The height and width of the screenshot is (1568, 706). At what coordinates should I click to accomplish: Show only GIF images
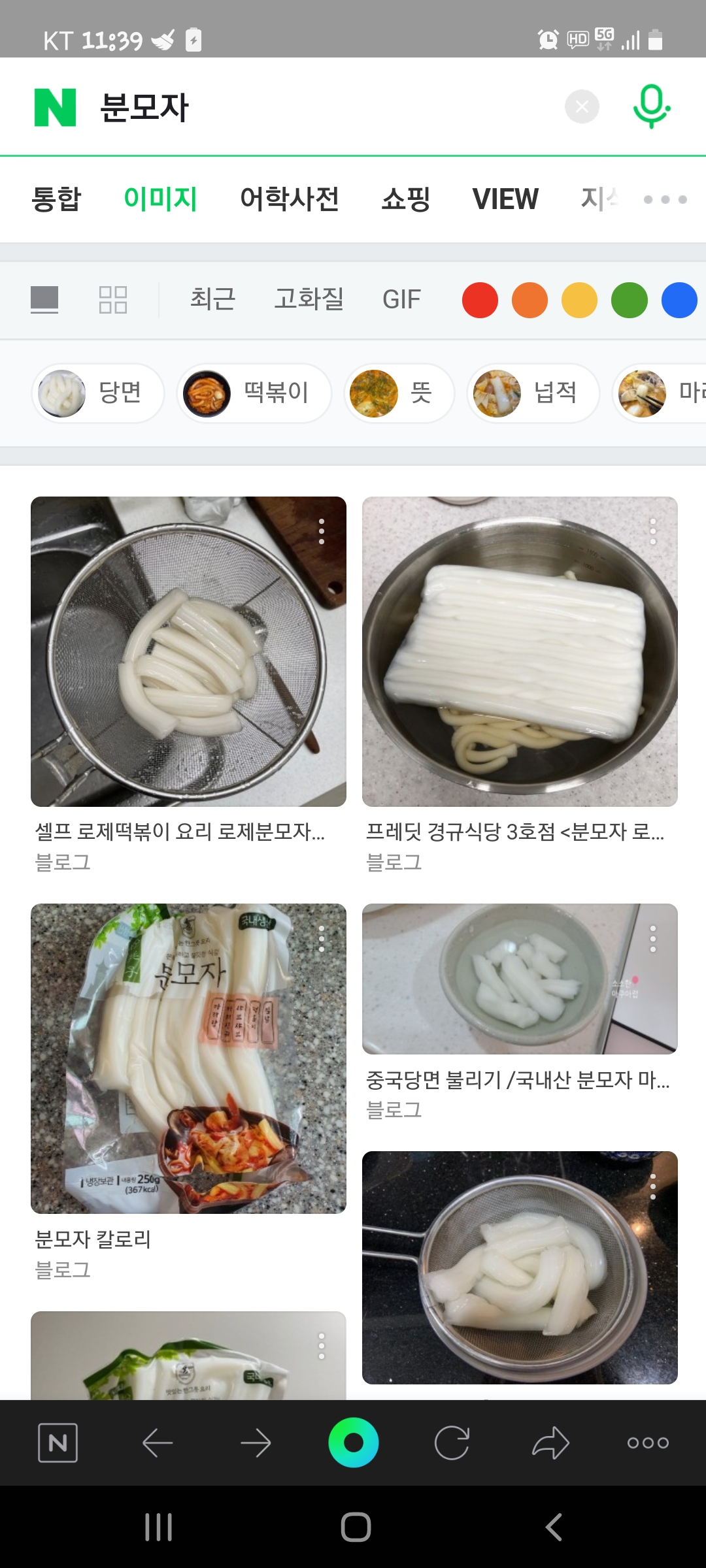tap(401, 299)
